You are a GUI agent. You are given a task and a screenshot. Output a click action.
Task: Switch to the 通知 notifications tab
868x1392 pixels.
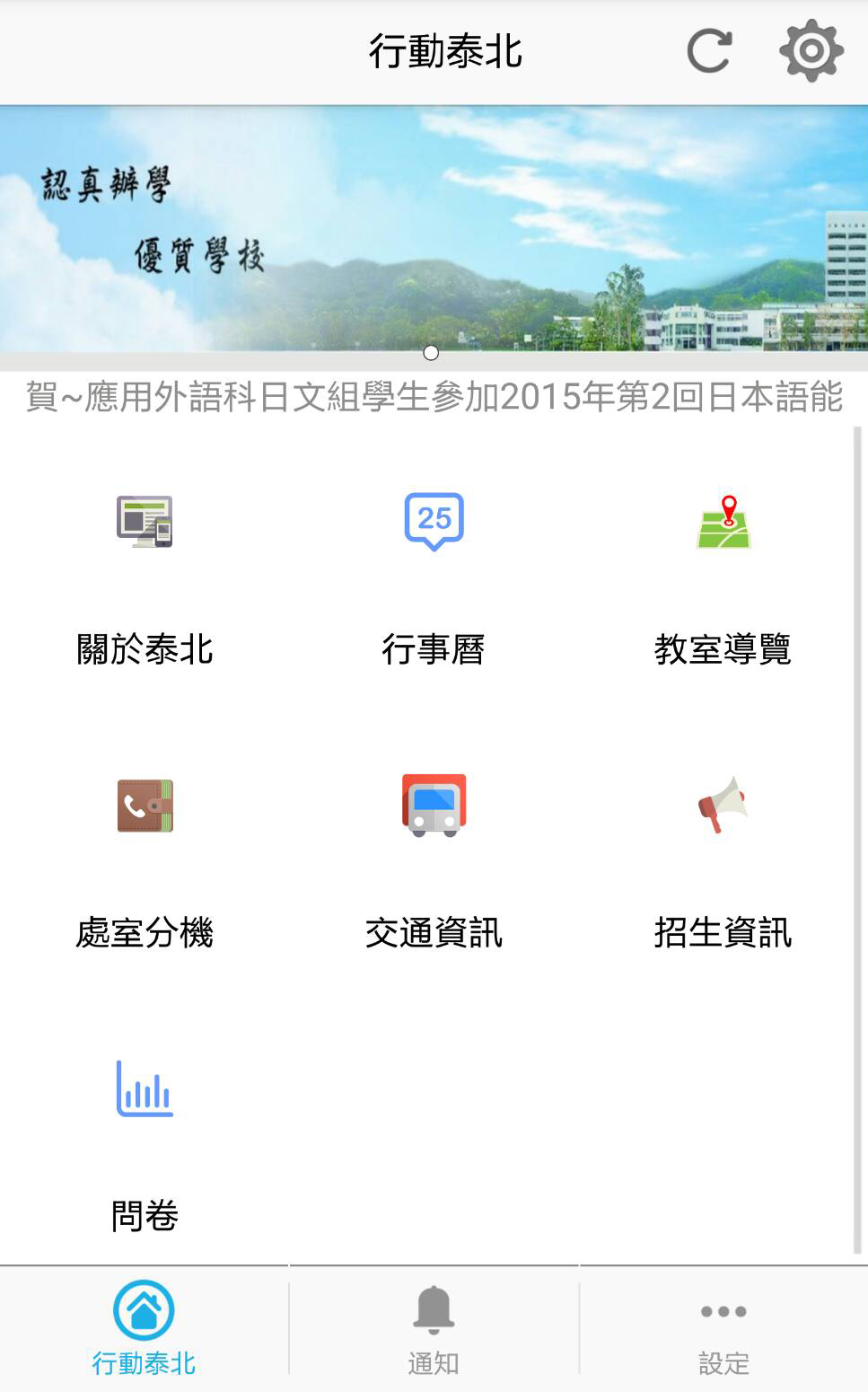434,1329
